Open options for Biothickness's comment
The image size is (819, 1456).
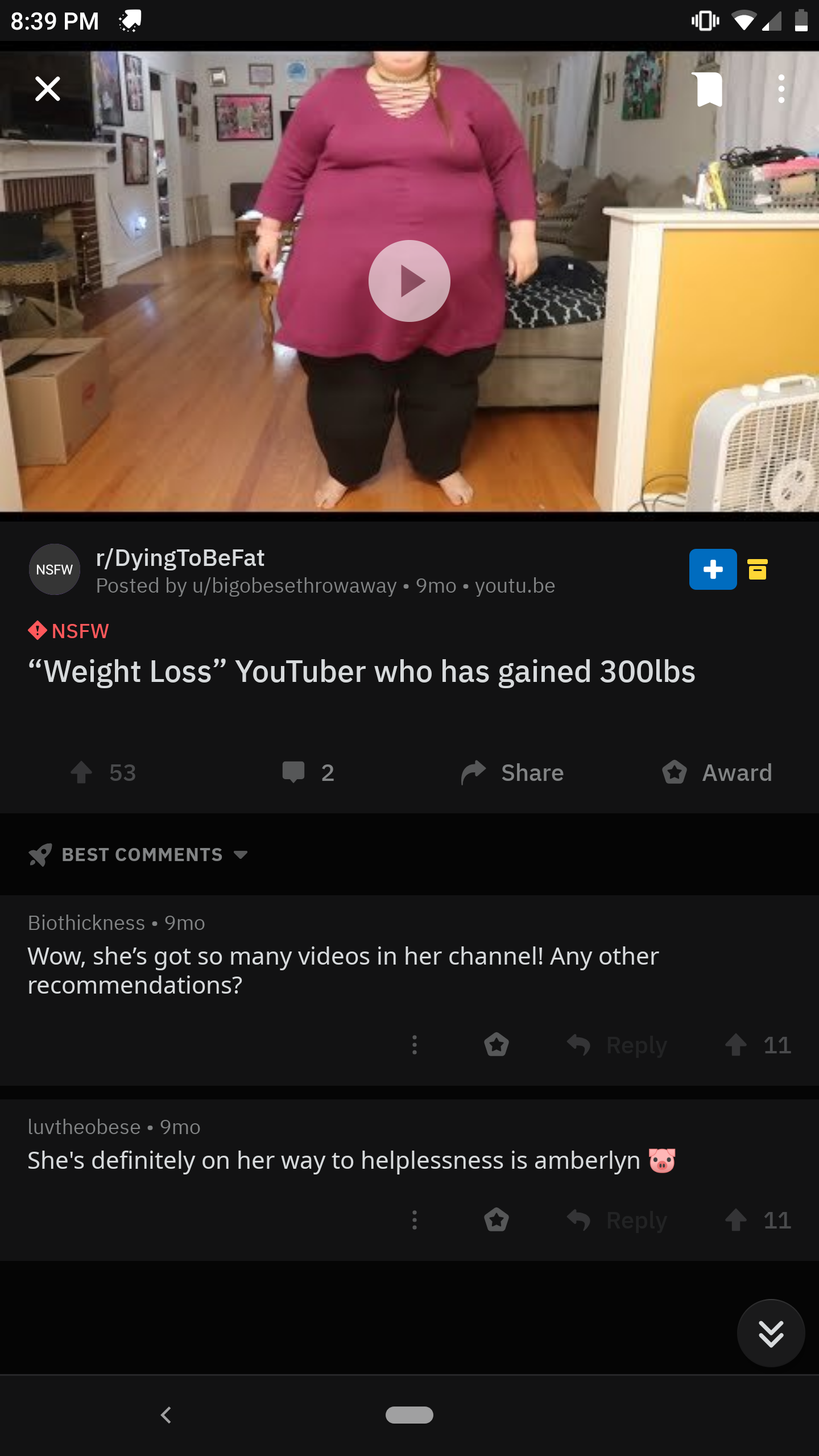point(415,1045)
